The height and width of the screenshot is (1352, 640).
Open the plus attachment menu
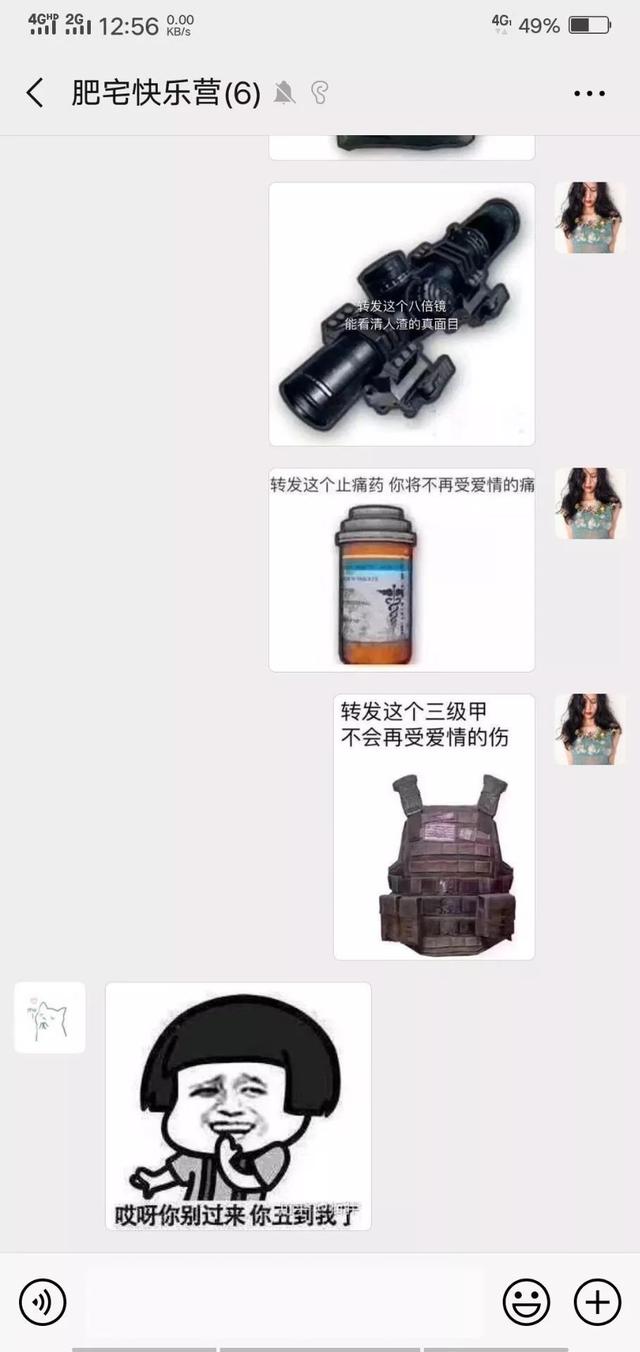[597, 1302]
